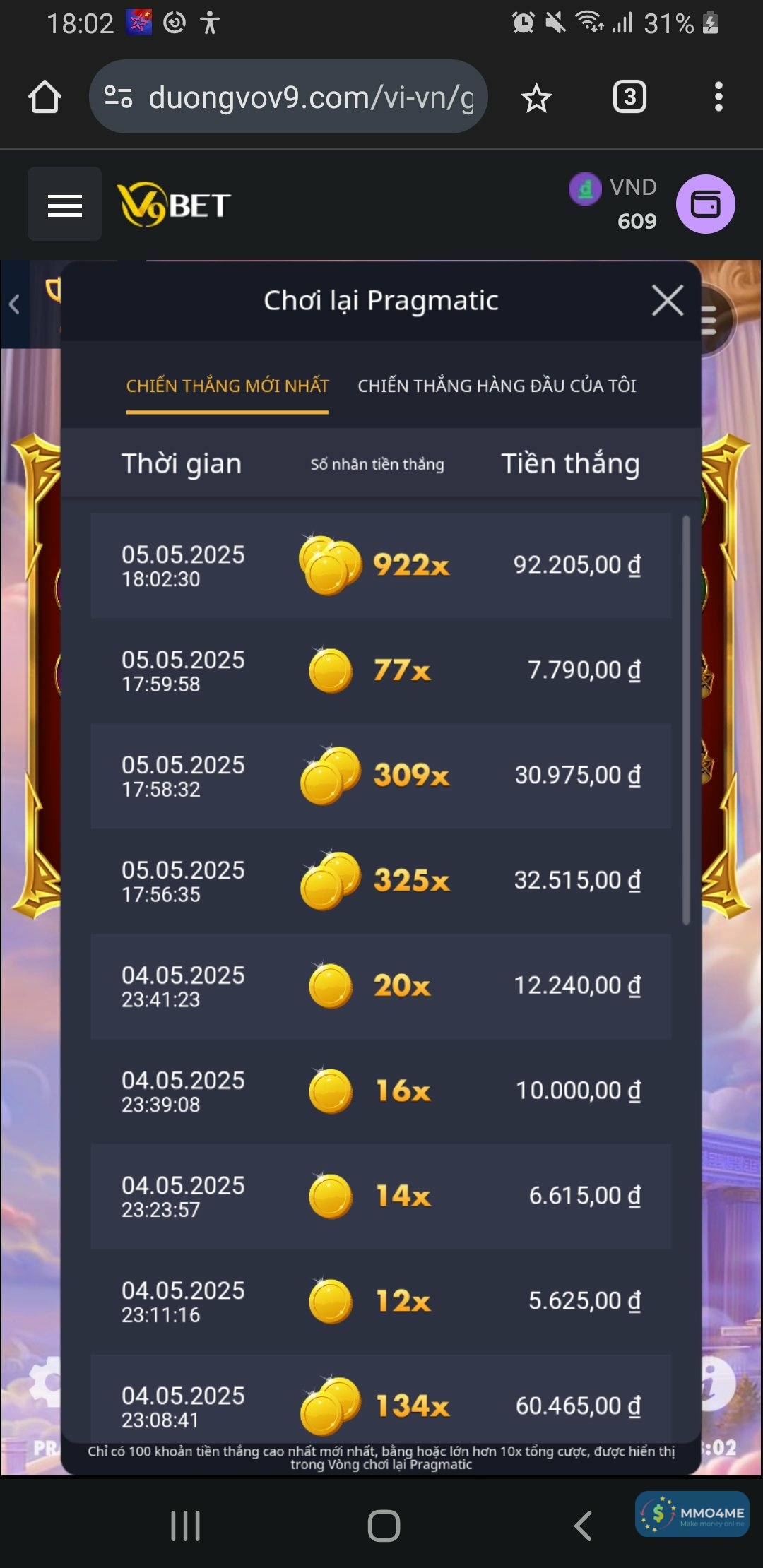
Task: Open the recent apps overview
Action: click(186, 1526)
